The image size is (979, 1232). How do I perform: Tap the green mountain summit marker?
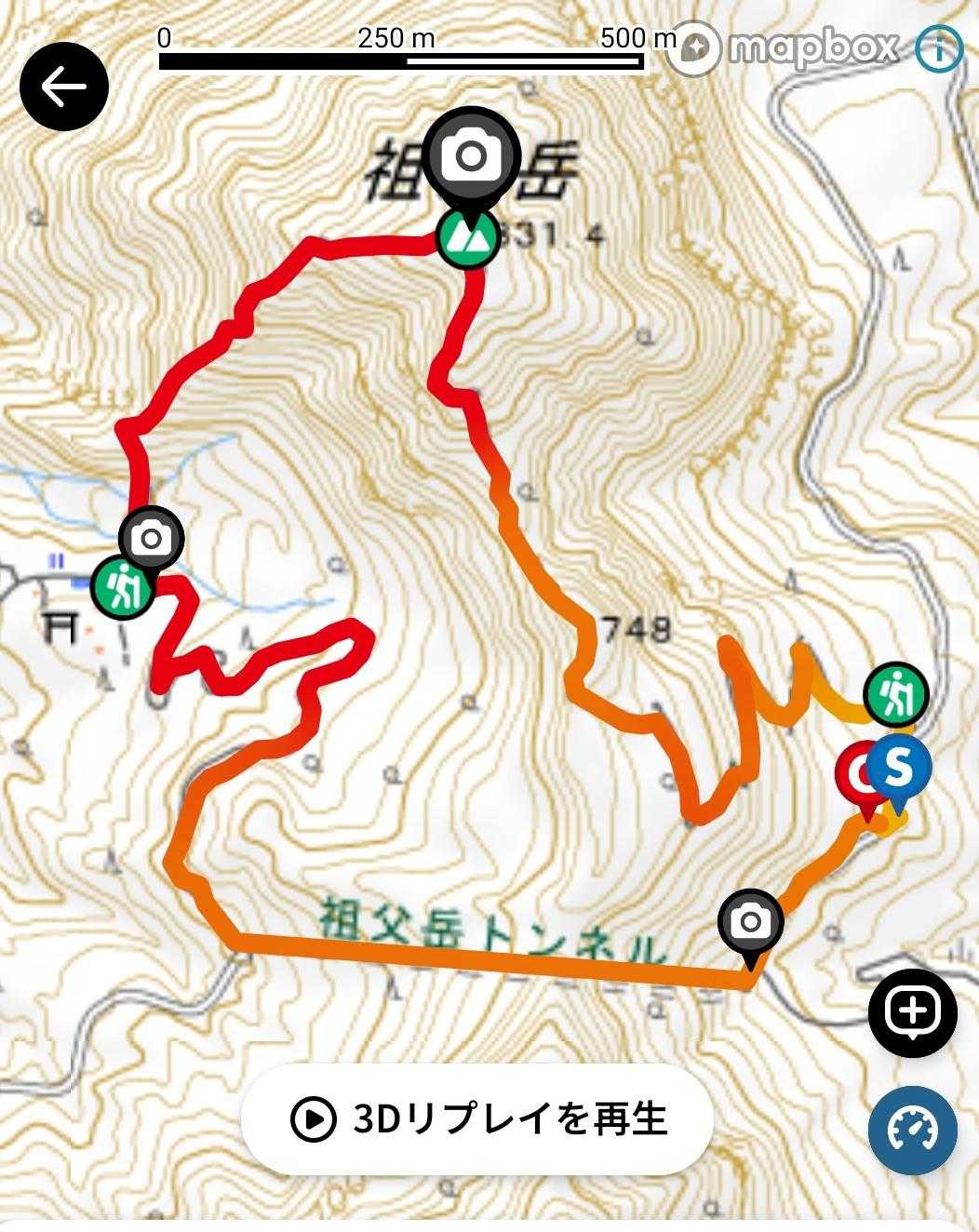(x=470, y=238)
